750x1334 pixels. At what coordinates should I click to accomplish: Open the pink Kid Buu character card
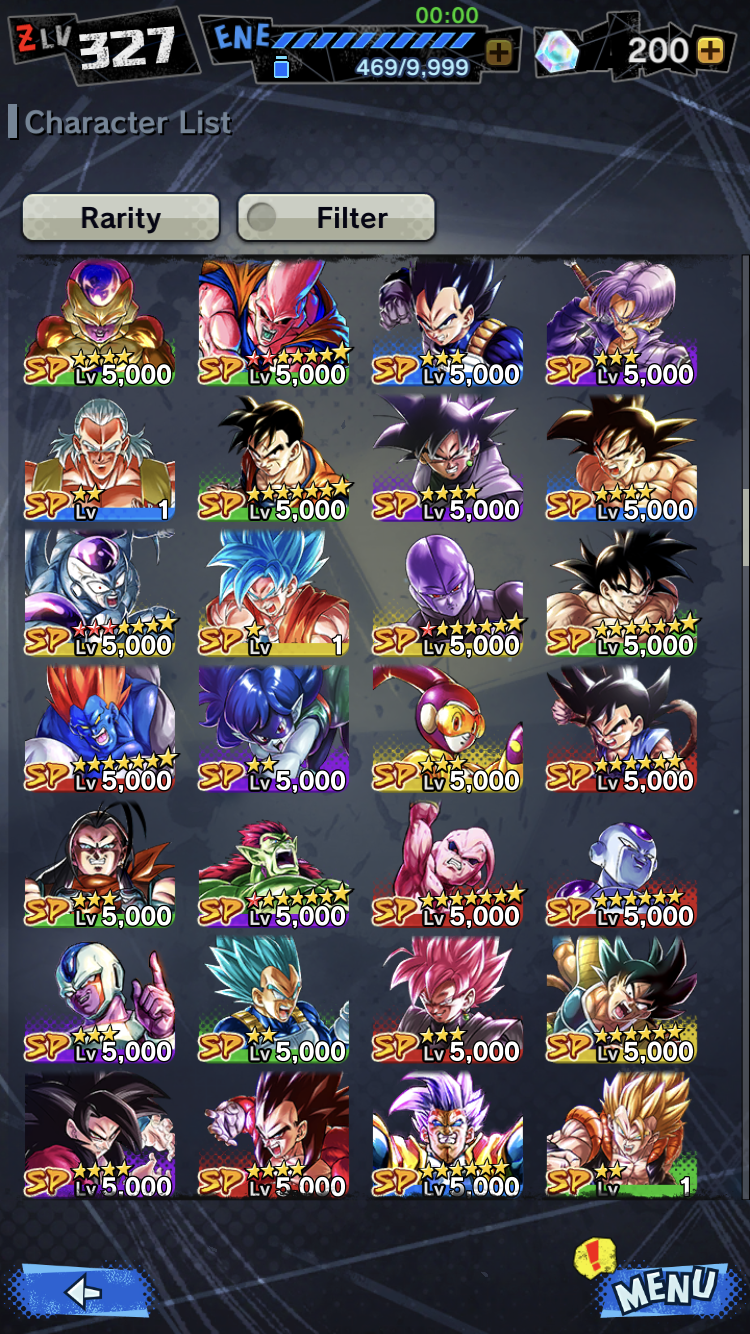click(448, 864)
